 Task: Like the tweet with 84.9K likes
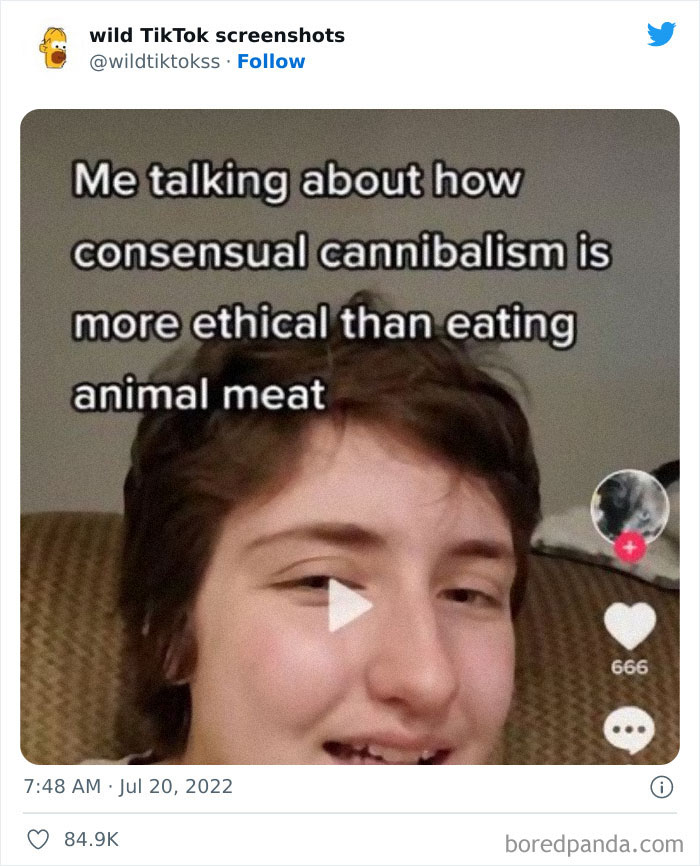tap(39, 840)
